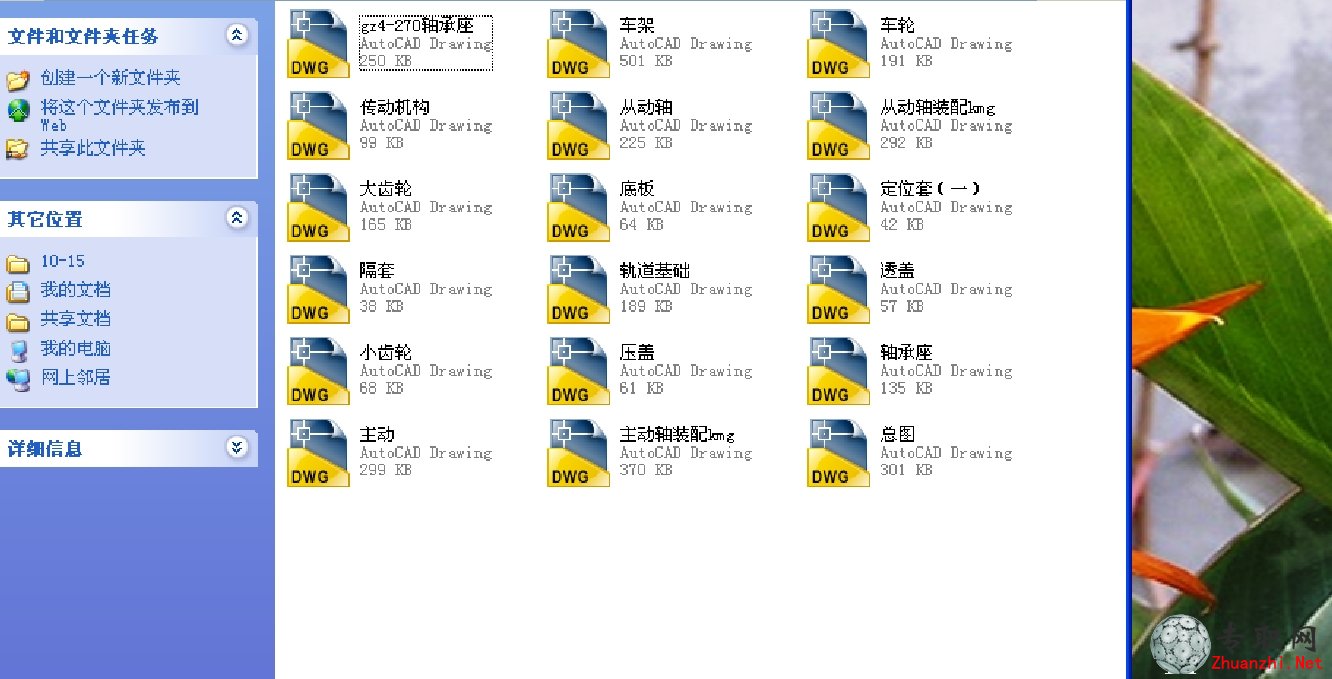
Task: Choose 将这个文件夹发布到 Web
Action: pos(118,108)
